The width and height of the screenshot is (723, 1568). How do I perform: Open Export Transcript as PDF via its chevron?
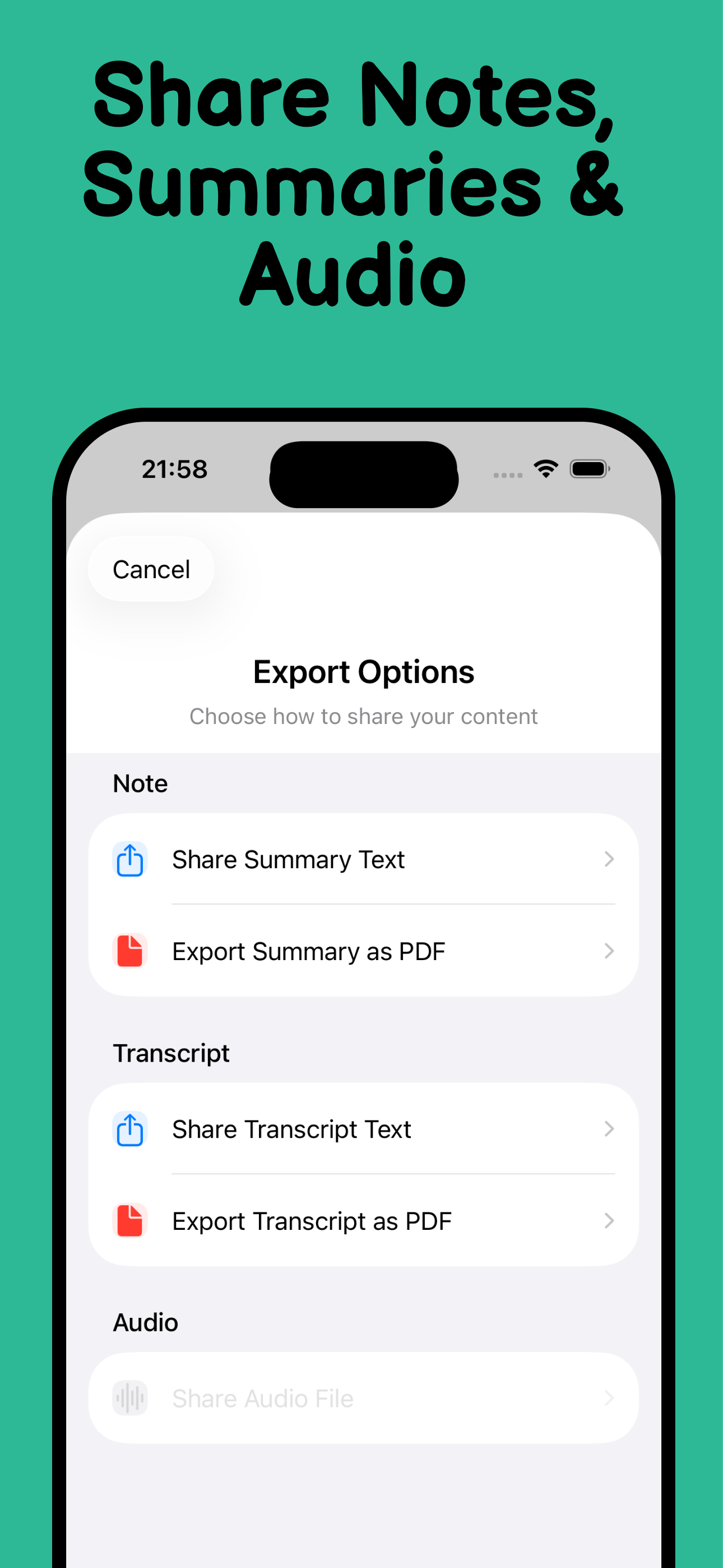click(609, 1220)
